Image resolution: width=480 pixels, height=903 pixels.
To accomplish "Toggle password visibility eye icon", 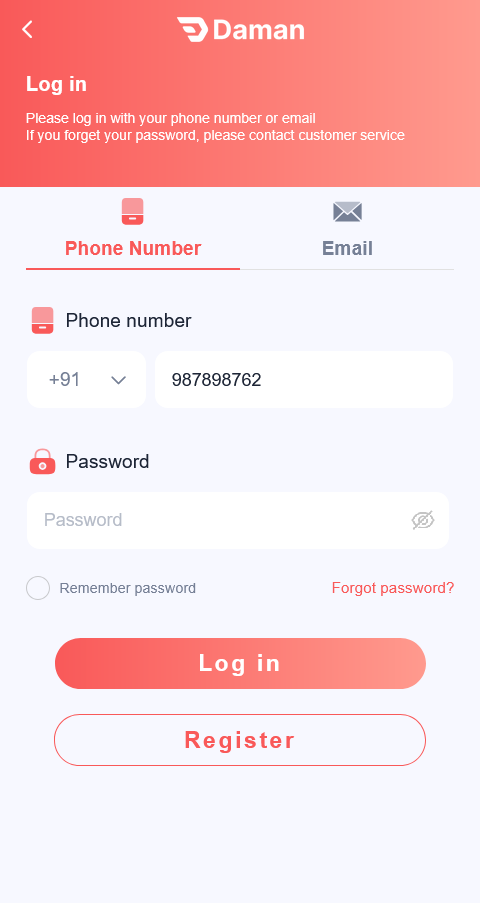I will pyautogui.click(x=422, y=520).
